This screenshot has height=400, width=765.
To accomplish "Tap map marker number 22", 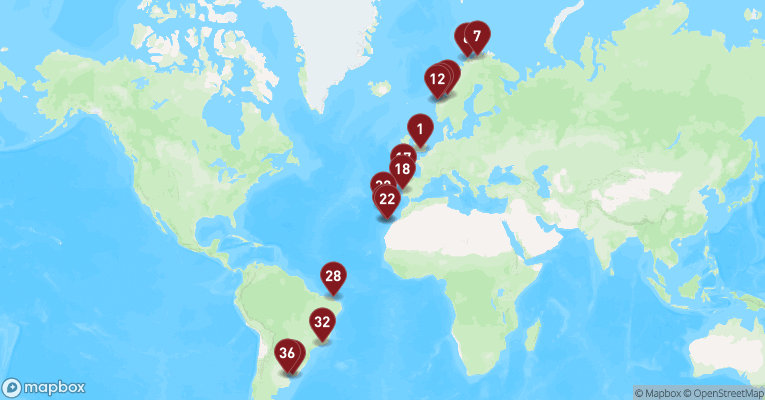I will click(x=388, y=199).
